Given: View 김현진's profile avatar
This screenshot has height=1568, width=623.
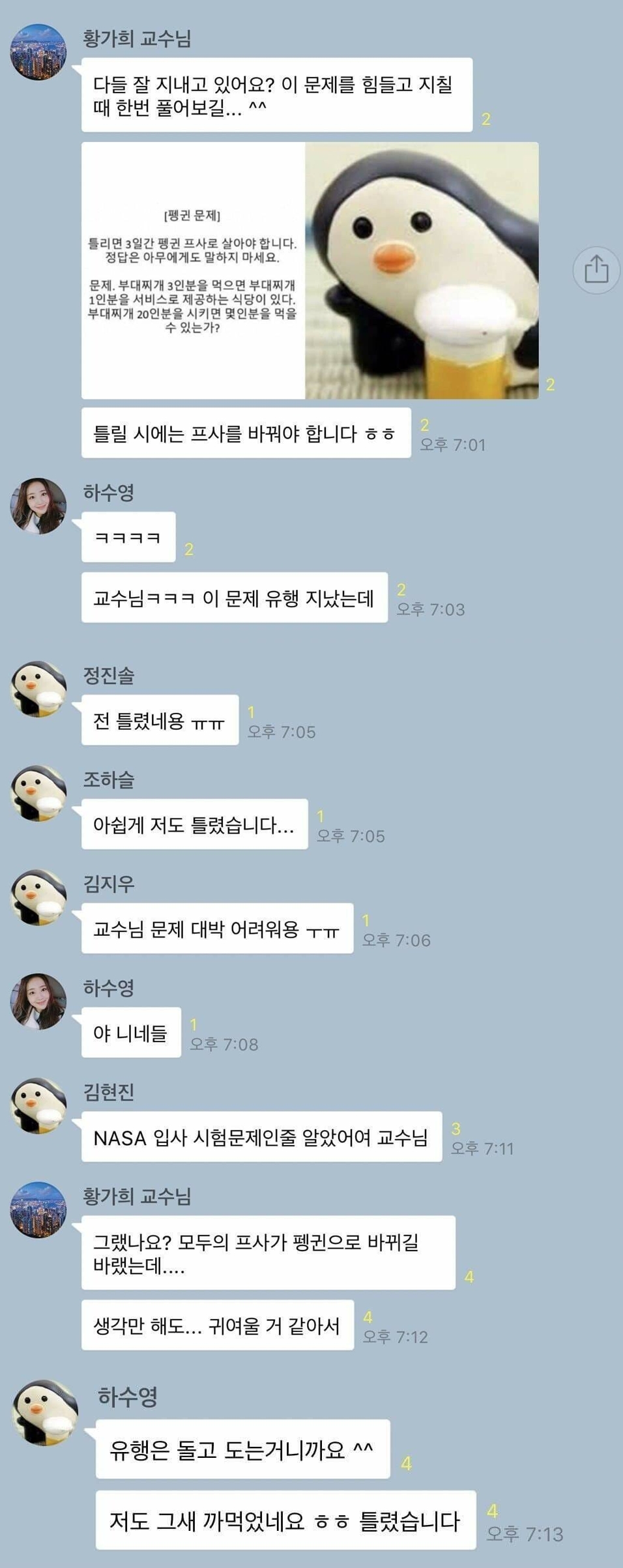Looking at the screenshot, I should click(38, 1106).
